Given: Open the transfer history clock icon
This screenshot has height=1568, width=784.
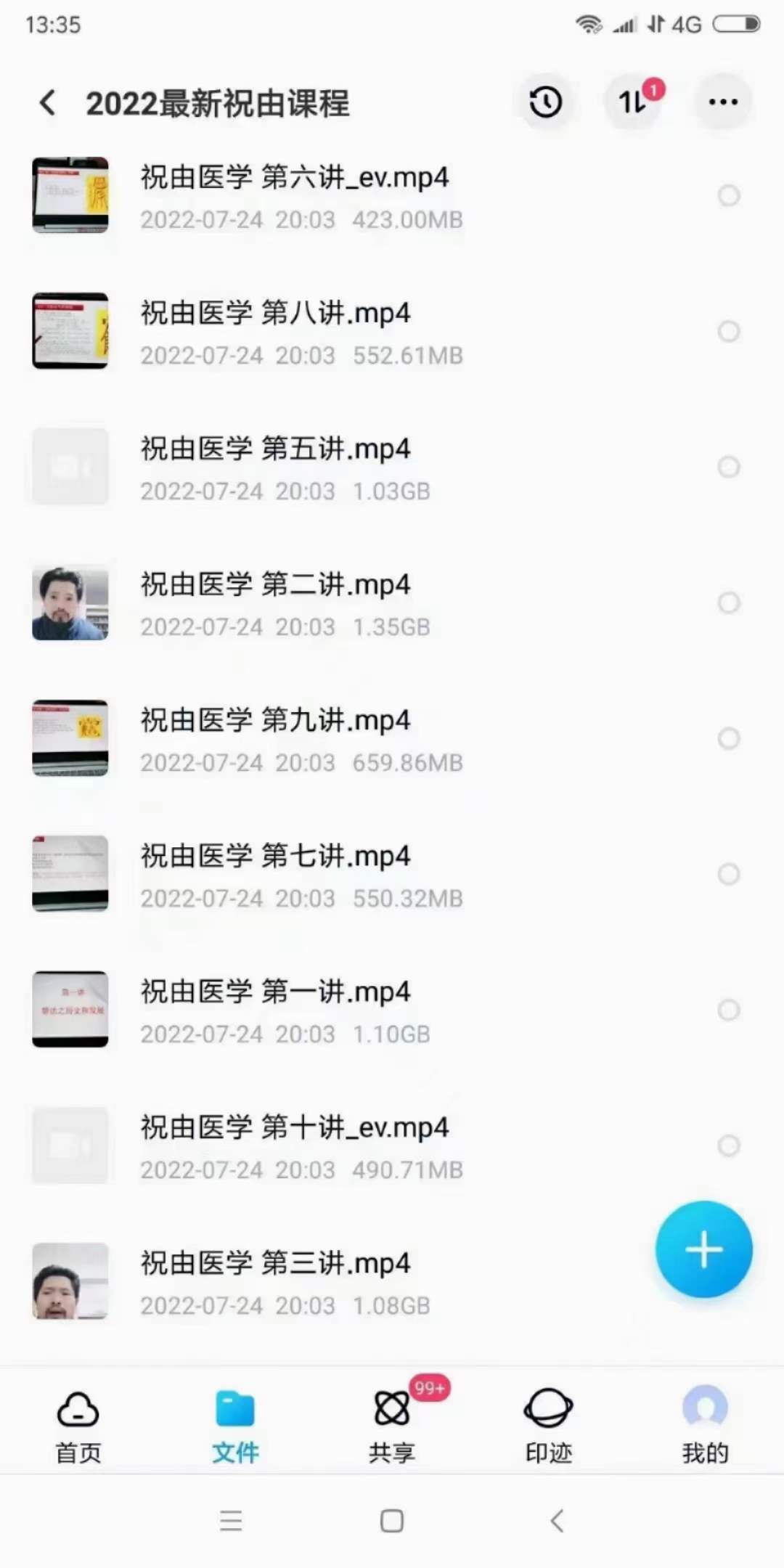Looking at the screenshot, I should tap(546, 102).
